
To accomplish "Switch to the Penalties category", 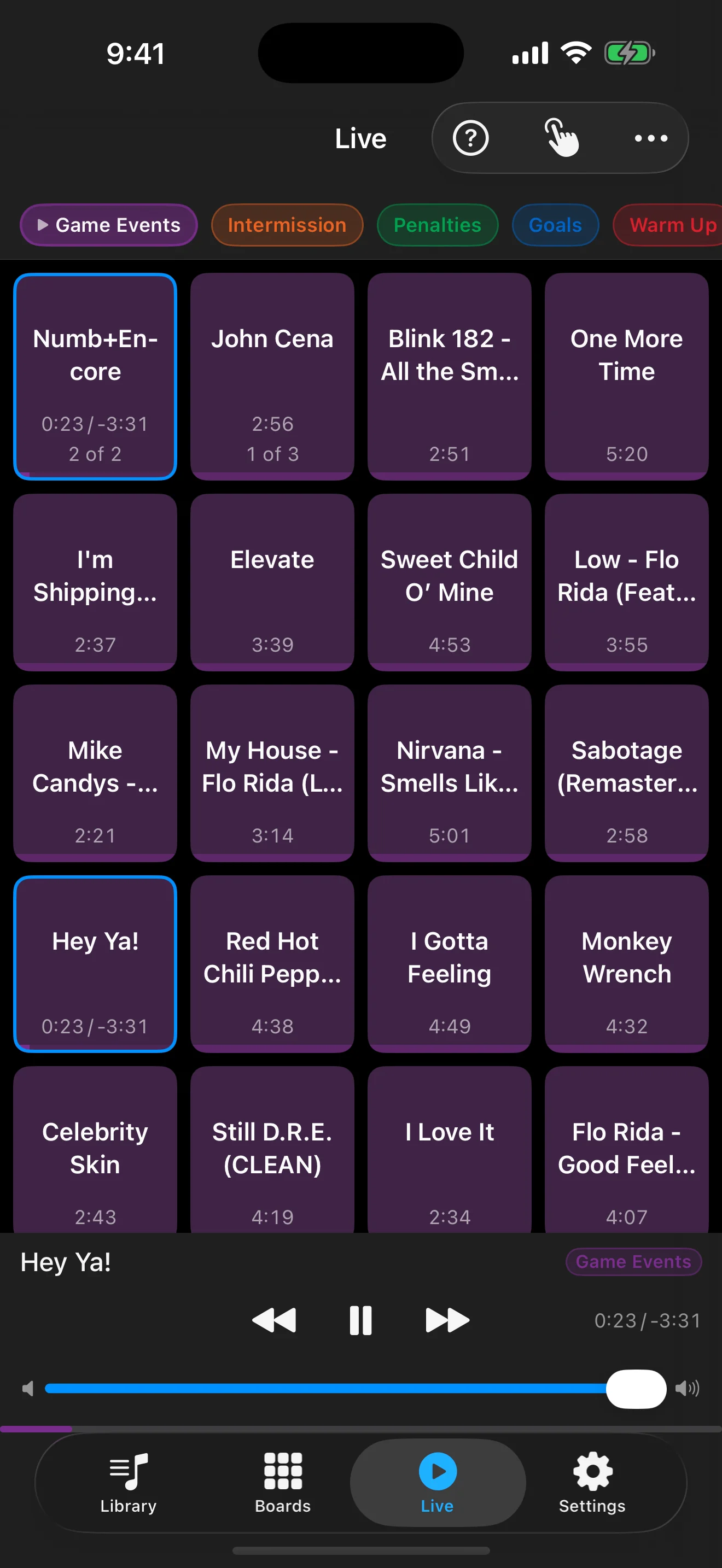I will pos(437,225).
